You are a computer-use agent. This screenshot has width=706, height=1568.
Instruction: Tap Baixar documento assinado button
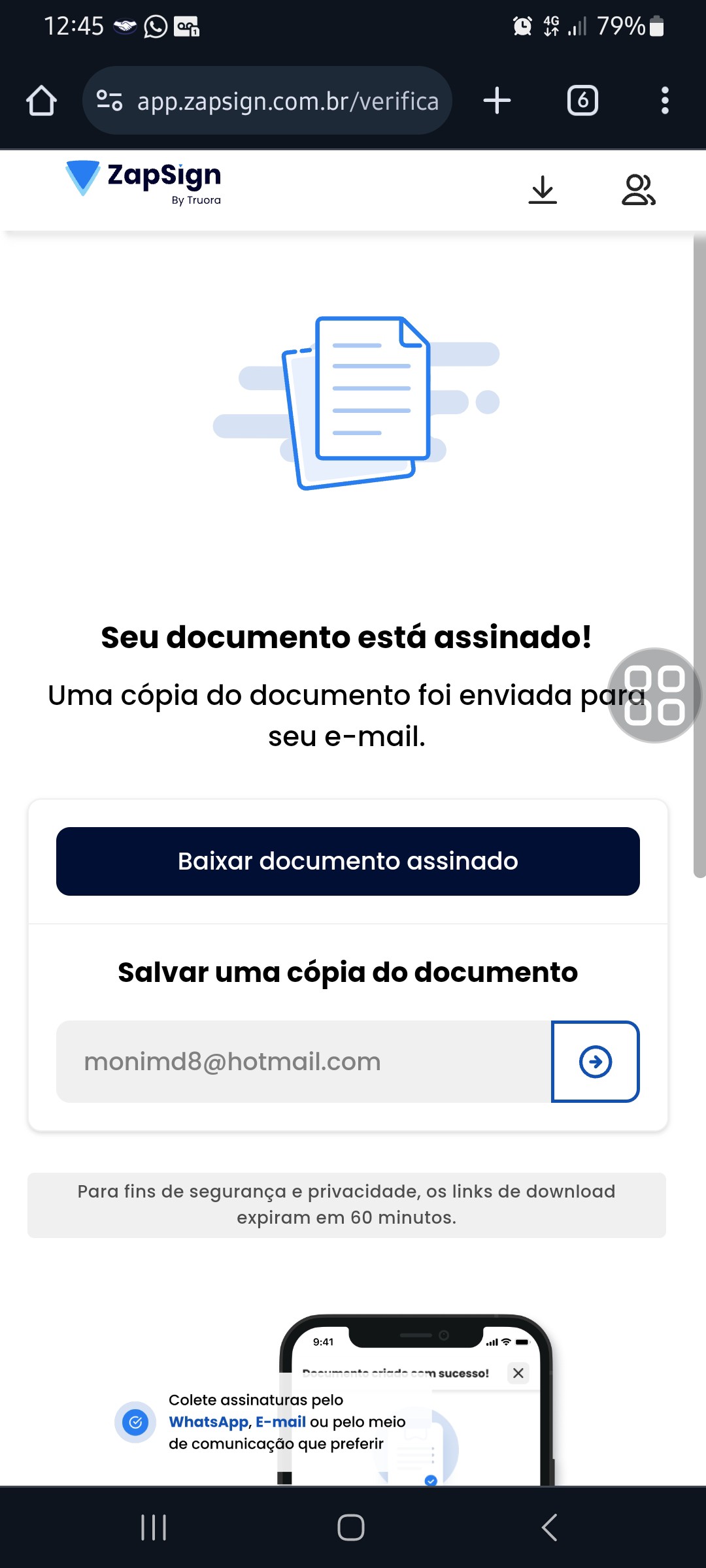(x=348, y=861)
